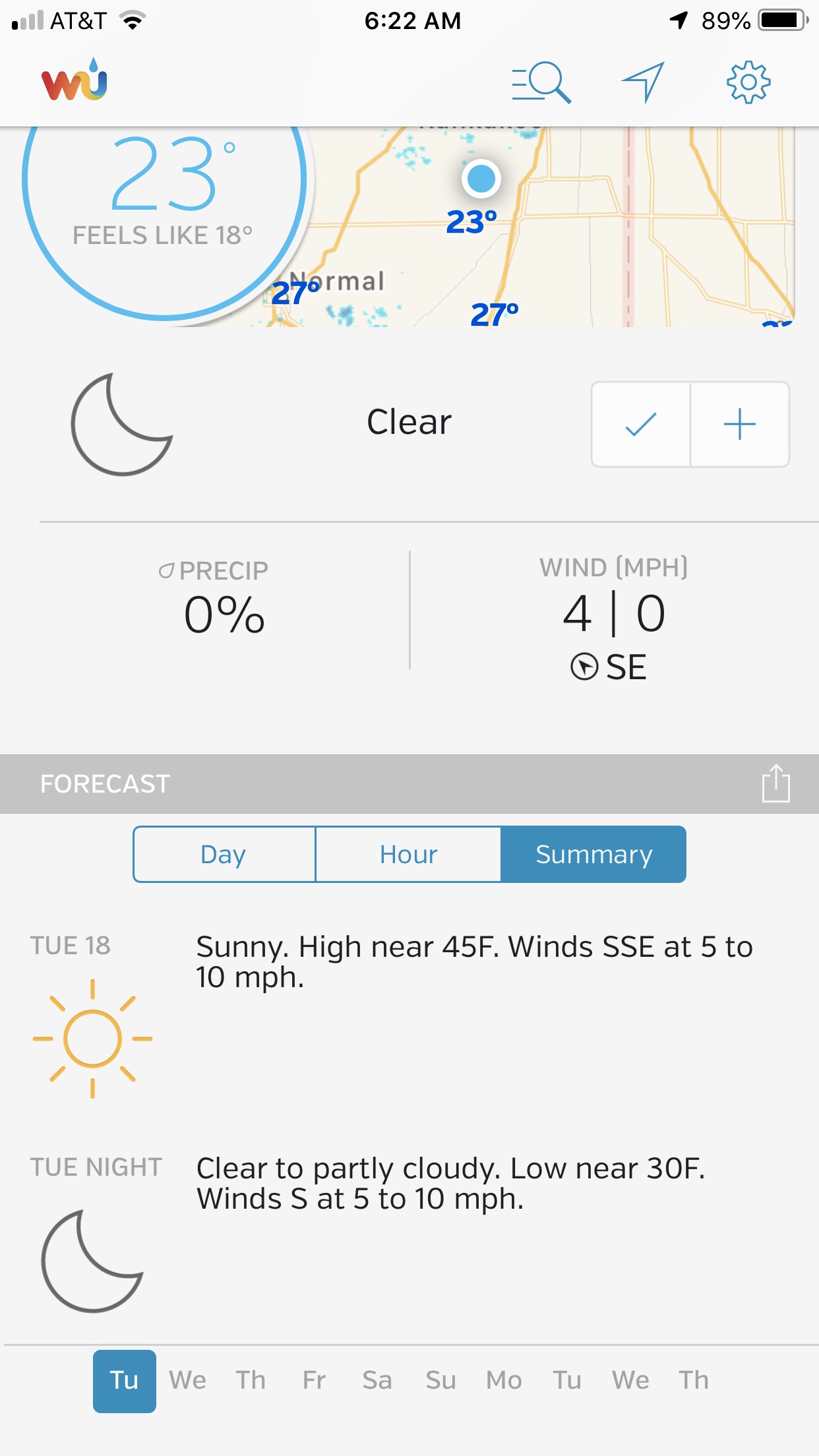The width and height of the screenshot is (819, 1456).
Task: Switch to the Day forecast view
Action: coord(224,854)
